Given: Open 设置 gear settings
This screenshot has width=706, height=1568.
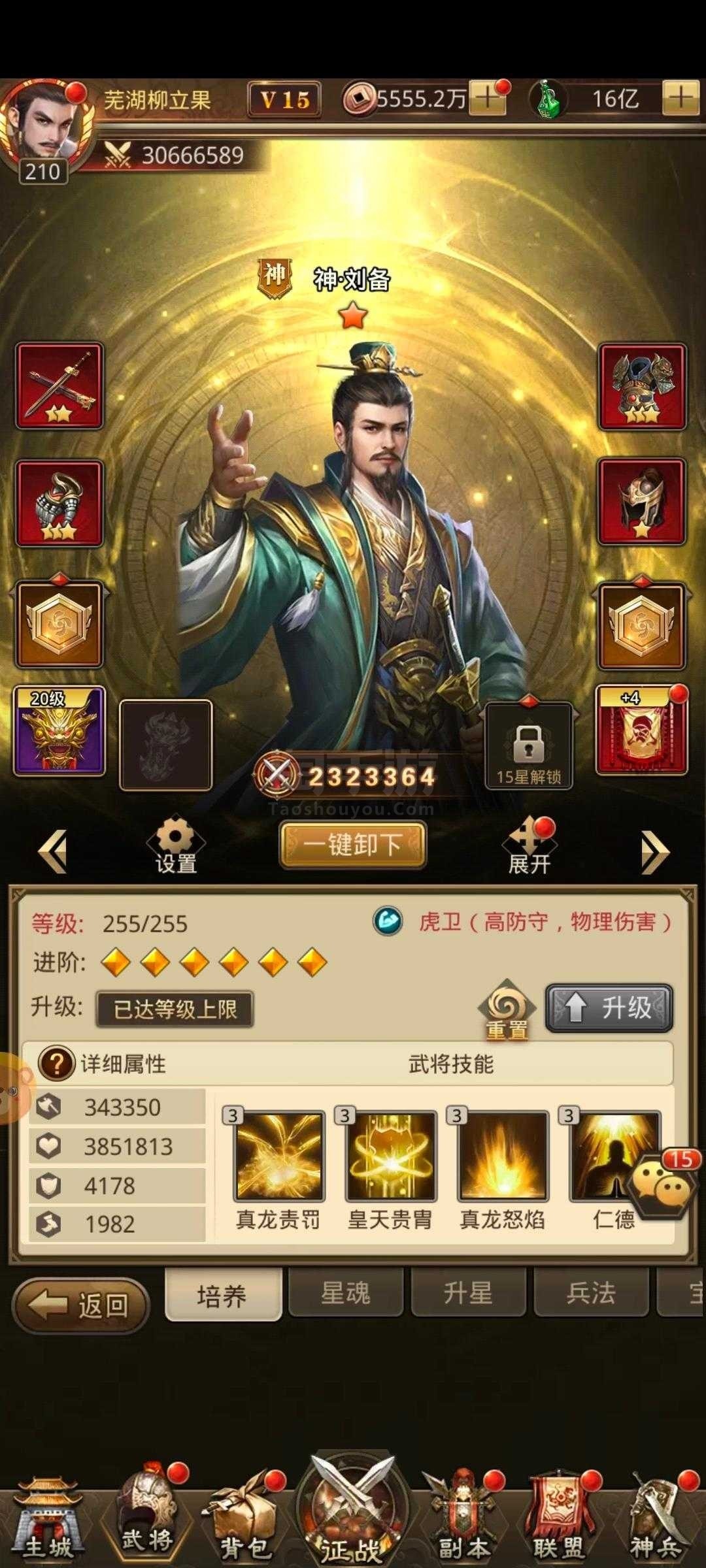Looking at the screenshot, I should pos(176,844).
